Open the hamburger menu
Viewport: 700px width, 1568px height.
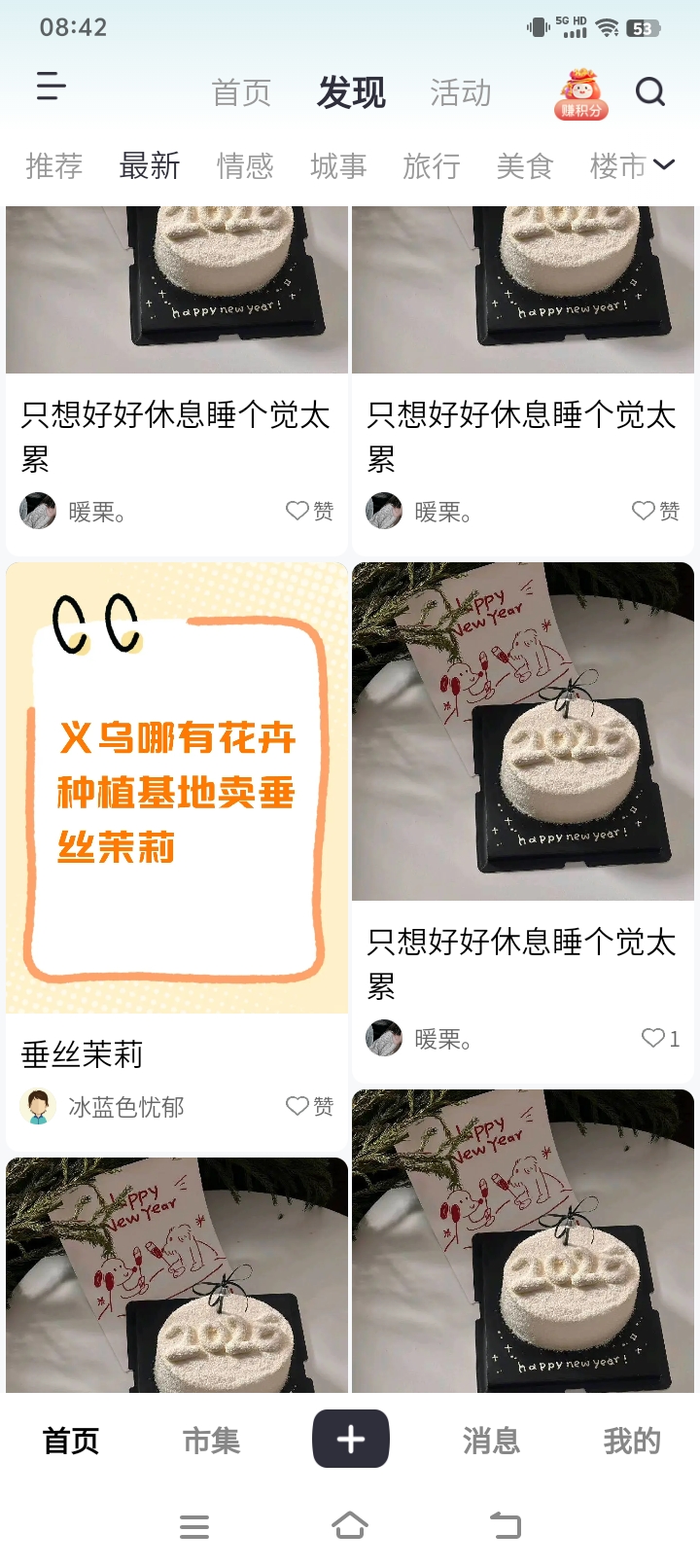[x=51, y=87]
